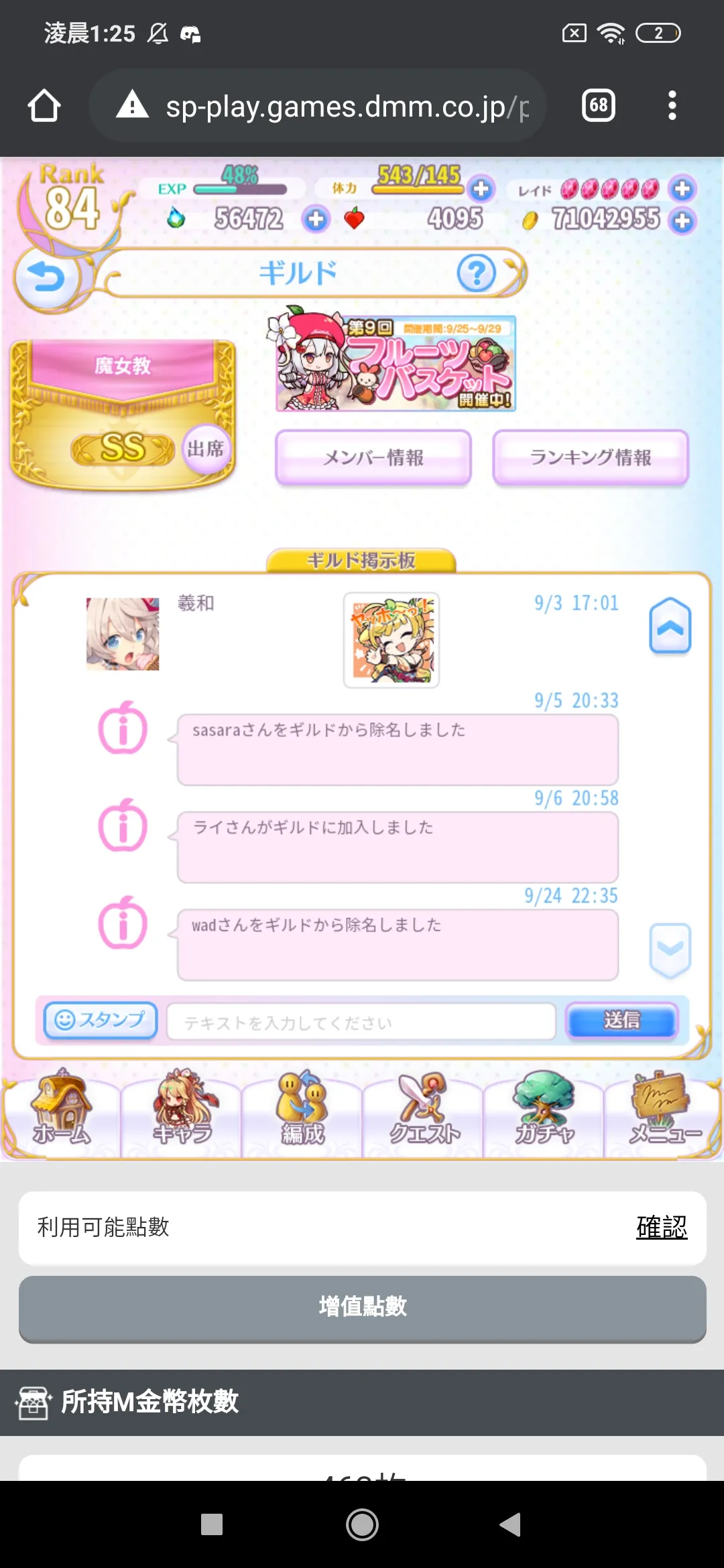Tap the 確認 link for available points

tap(661, 1227)
